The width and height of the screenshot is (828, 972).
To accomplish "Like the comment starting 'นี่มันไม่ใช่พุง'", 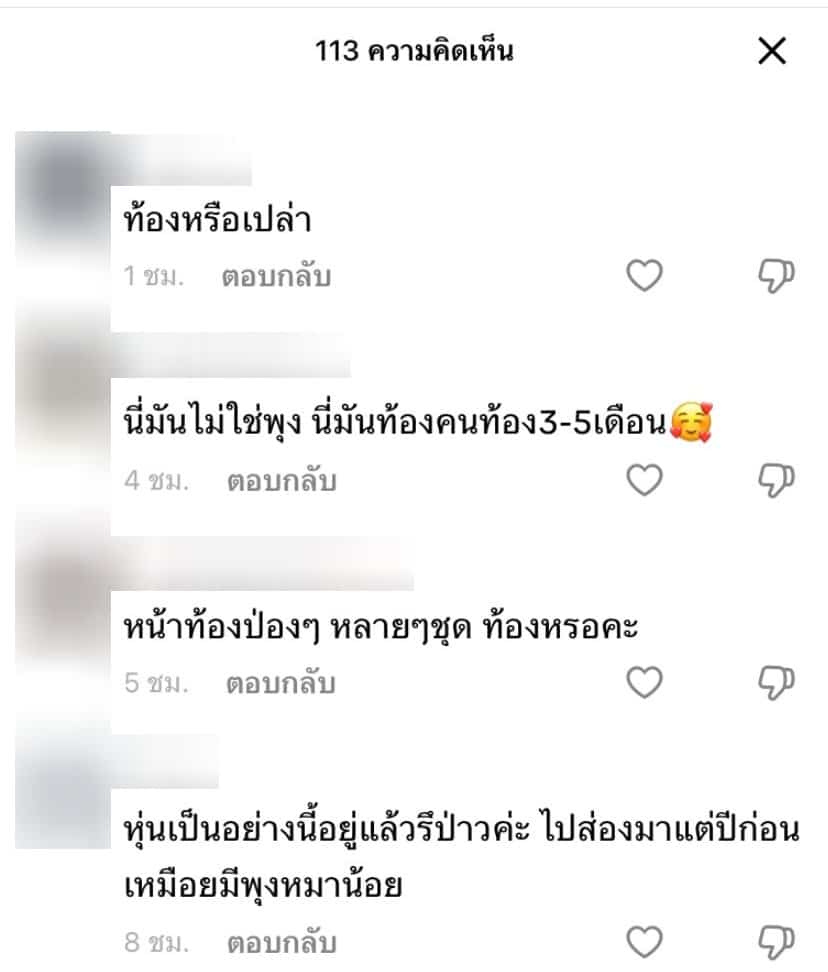I will (x=645, y=481).
